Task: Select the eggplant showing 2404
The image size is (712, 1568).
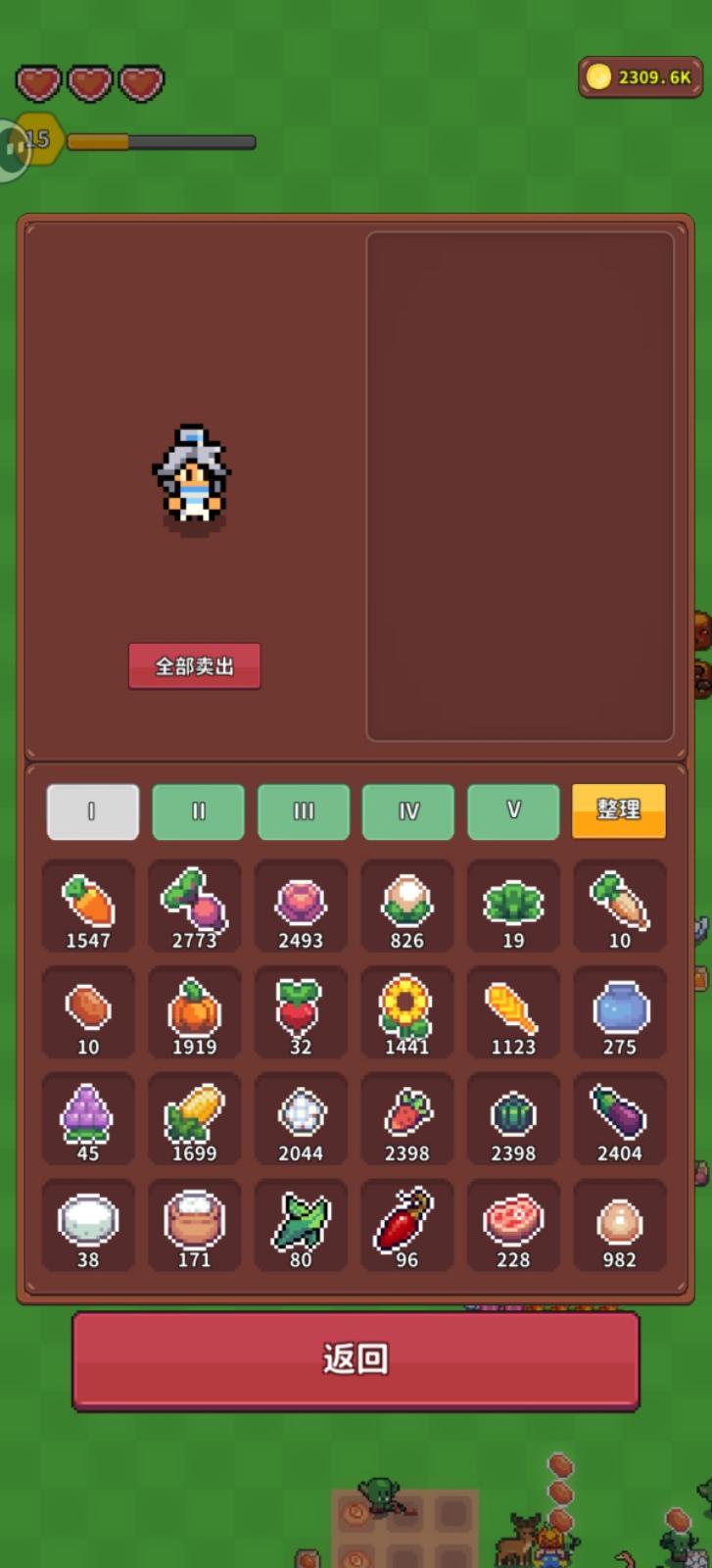Action: coord(620,1118)
